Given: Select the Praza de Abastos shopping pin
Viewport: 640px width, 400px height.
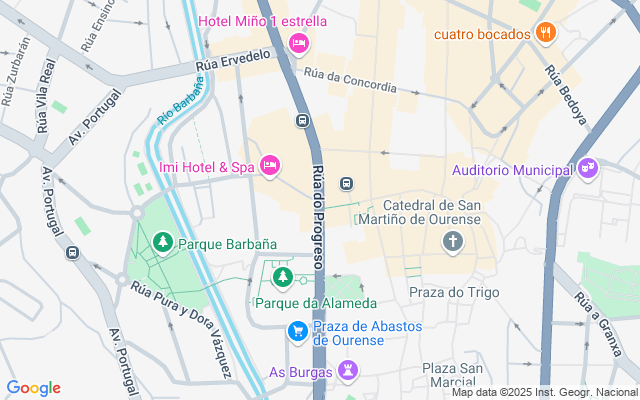Looking at the screenshot, I should [297, 331].
